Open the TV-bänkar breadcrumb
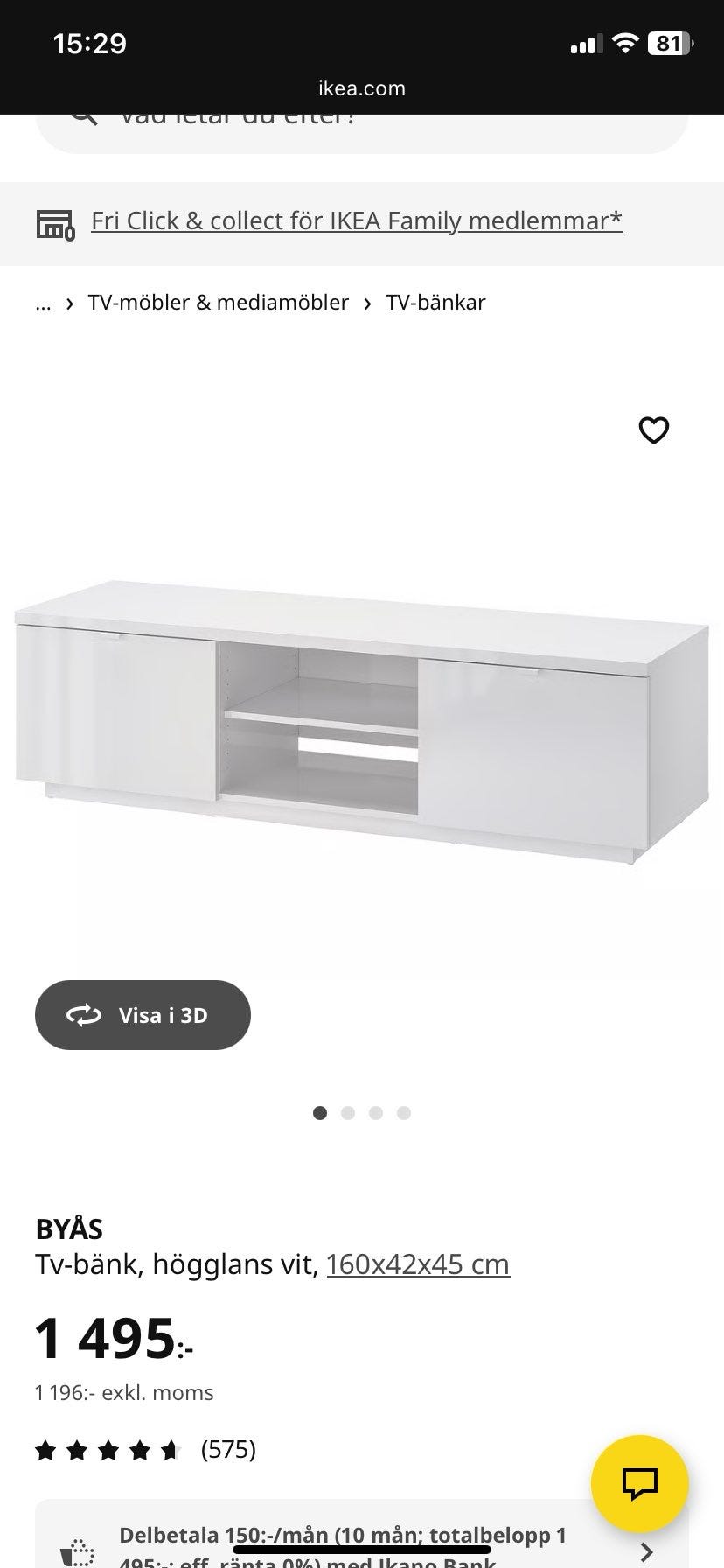 (x=435, y=303)
